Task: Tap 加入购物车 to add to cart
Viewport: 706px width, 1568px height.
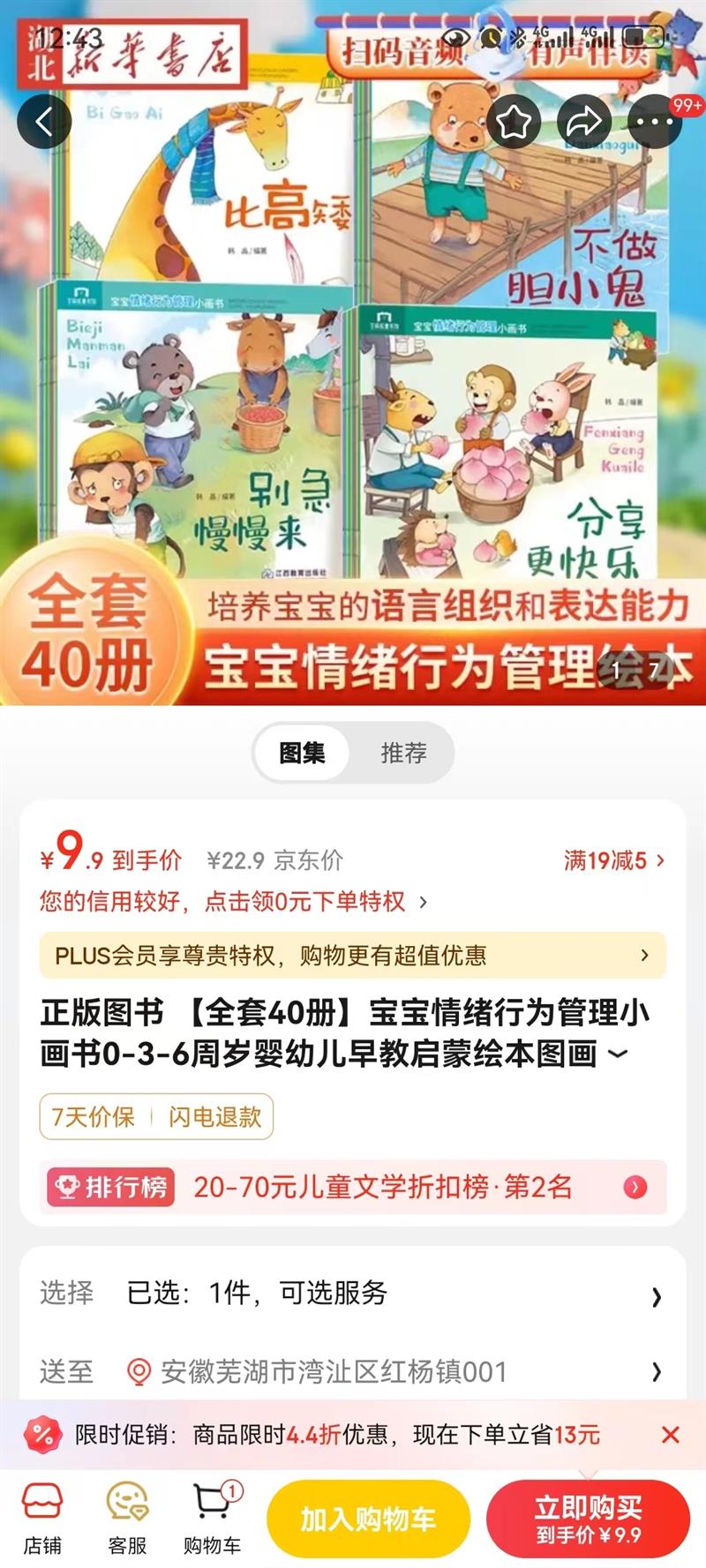Action: click(368, 1519)
